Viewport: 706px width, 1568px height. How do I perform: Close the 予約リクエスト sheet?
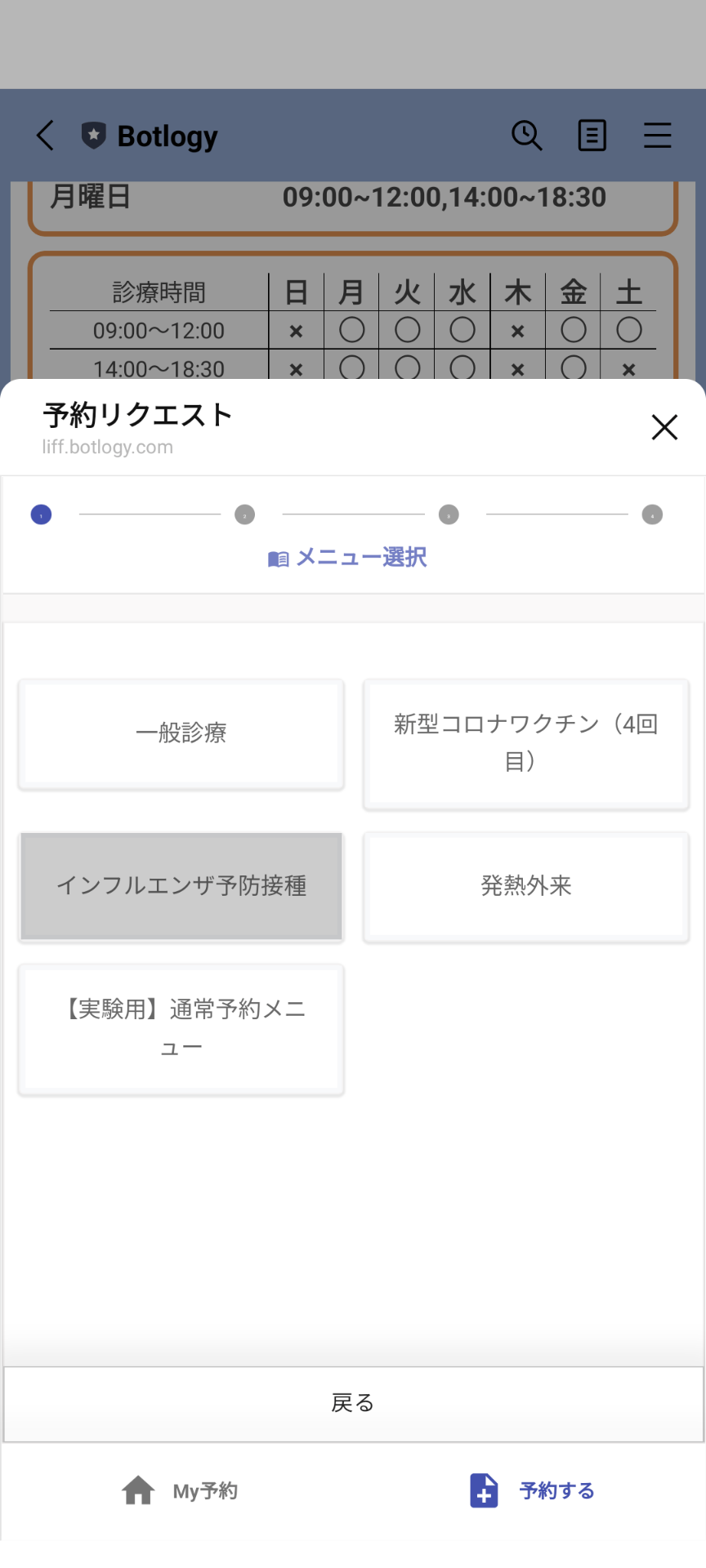click(x=664, y=427)
